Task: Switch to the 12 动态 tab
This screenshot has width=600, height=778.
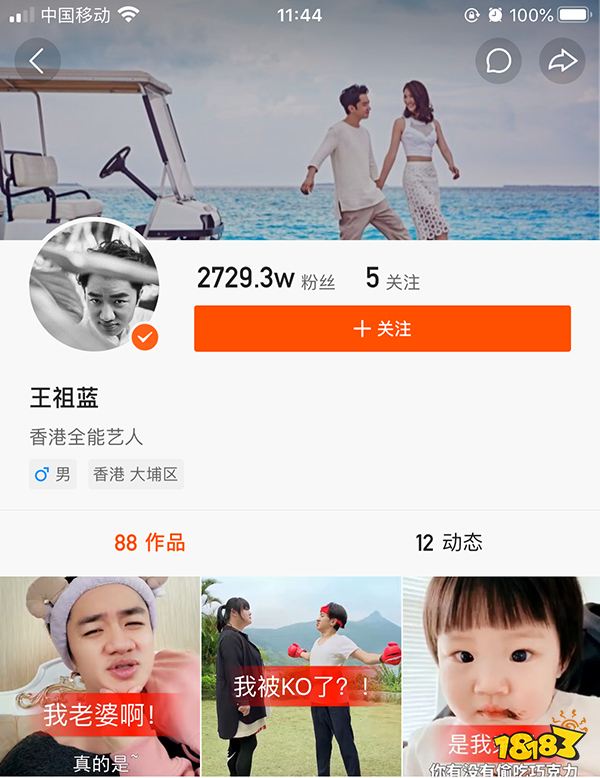Action: point(449,543)
